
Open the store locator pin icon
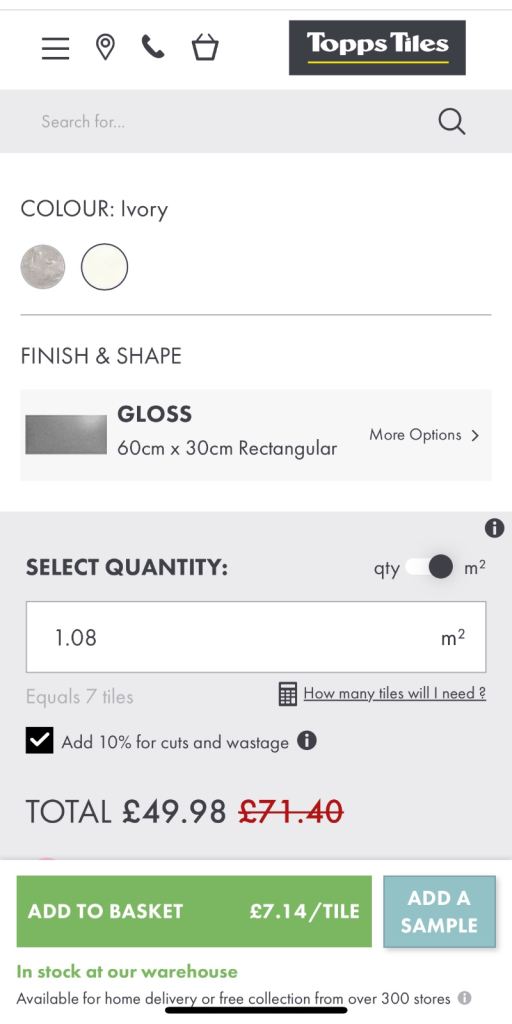tap(105, 48)
